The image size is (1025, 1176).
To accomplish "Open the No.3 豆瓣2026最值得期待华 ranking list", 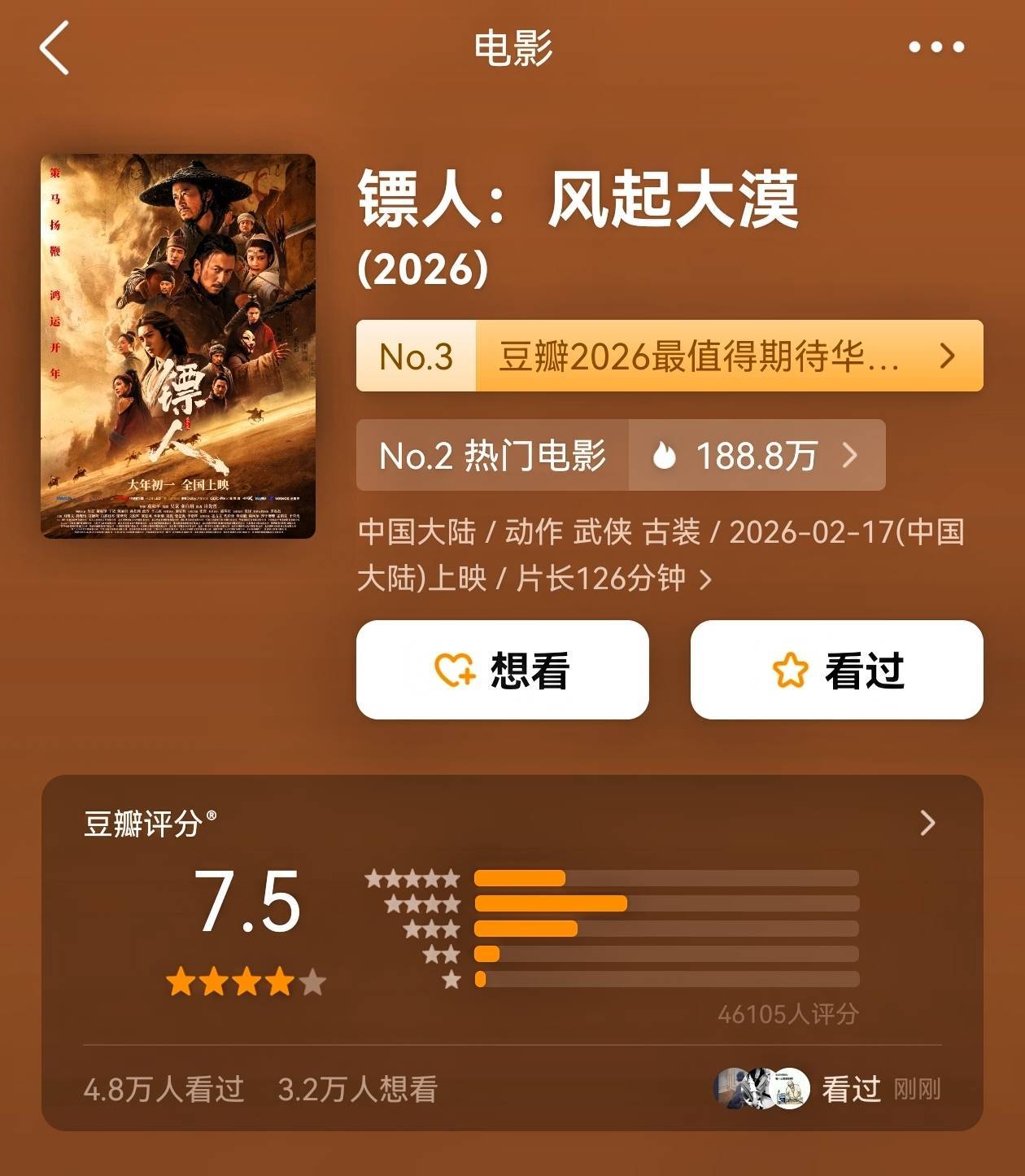I will pyautogui.click(x=669, y=356).
